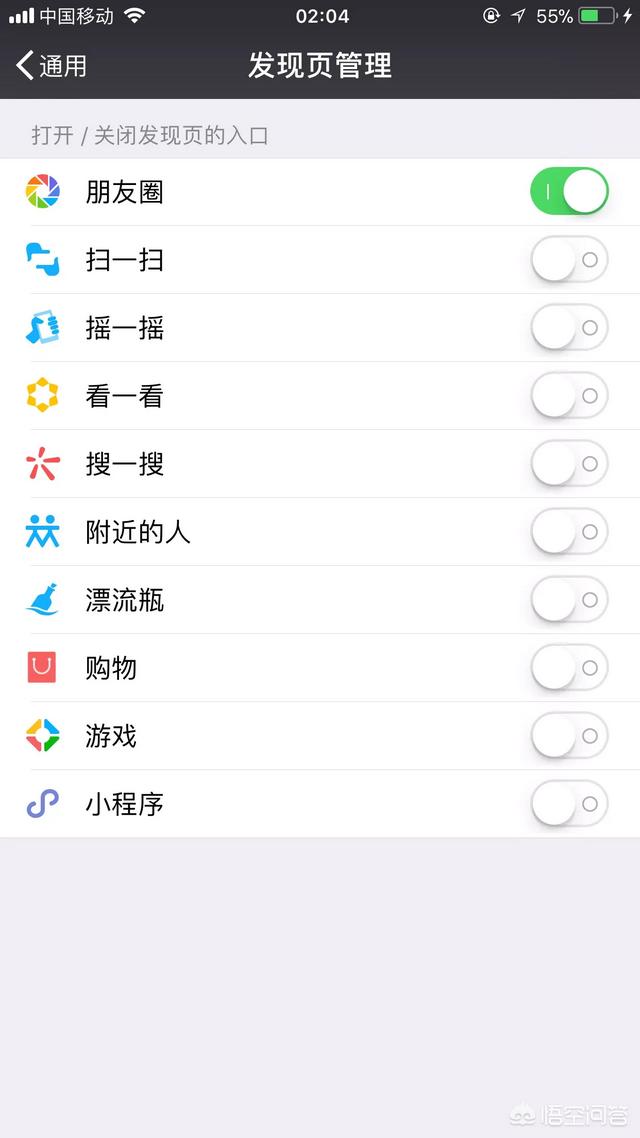Enable the 小程序 switch
640x1138 pixels.
[570, 803]
